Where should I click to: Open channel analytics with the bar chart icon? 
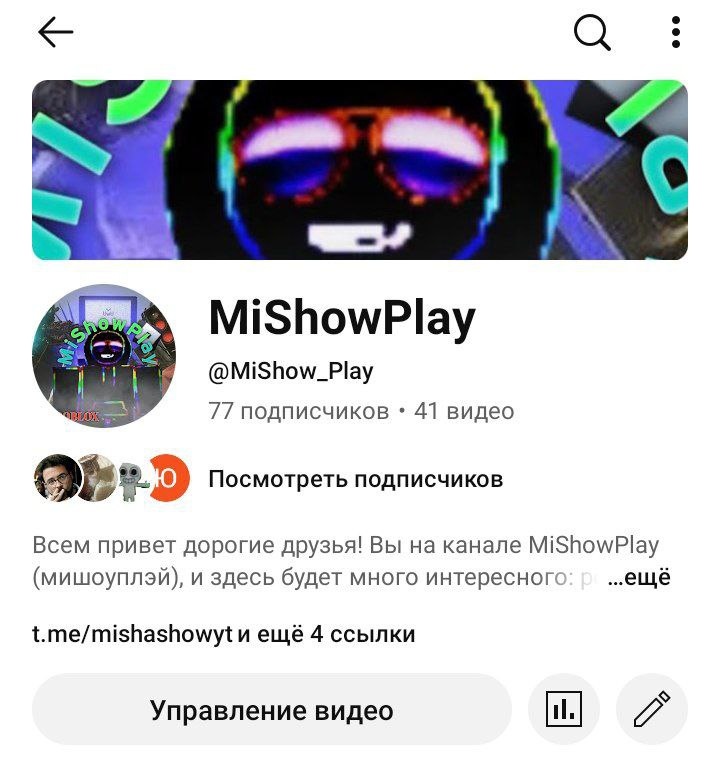[x=564, y=709]
